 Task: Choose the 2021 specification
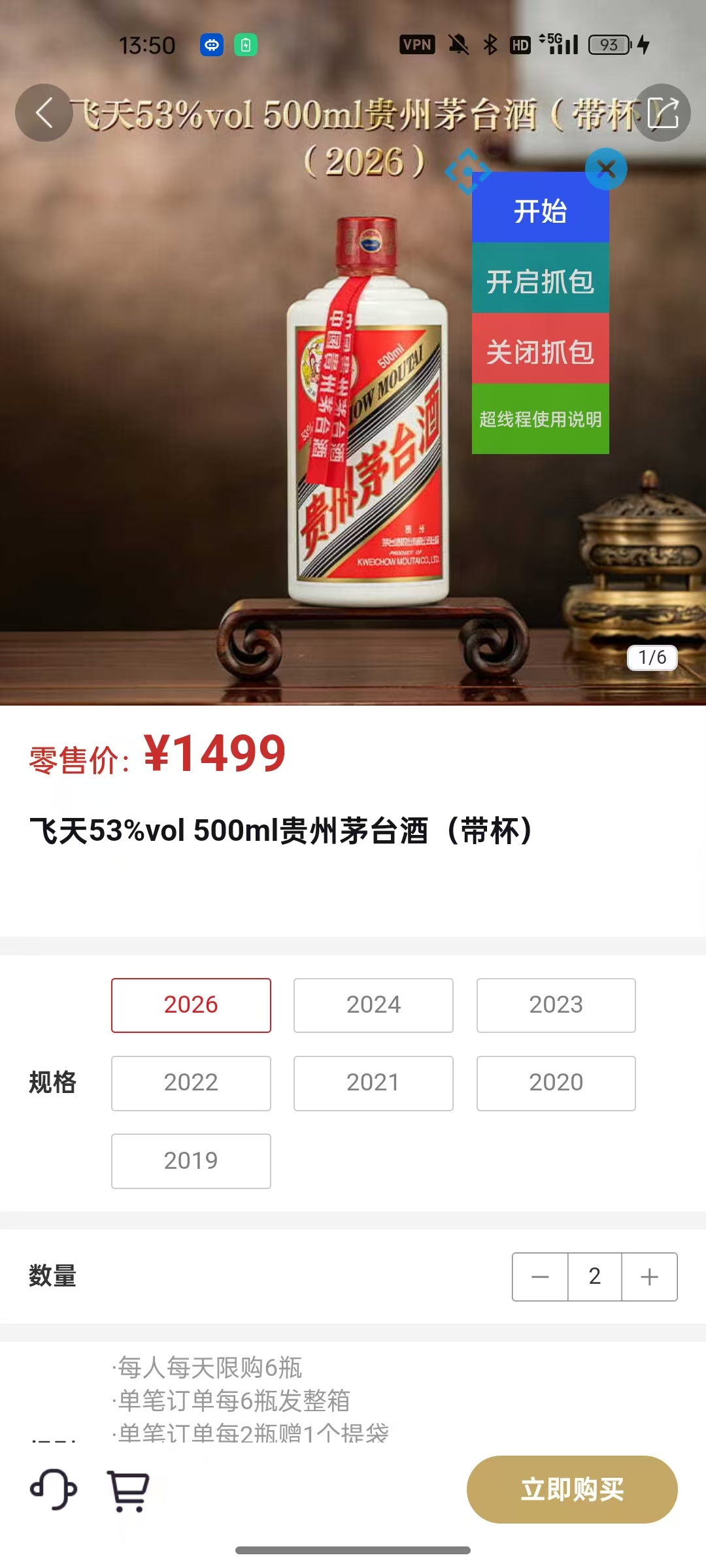pos(373,1083)
